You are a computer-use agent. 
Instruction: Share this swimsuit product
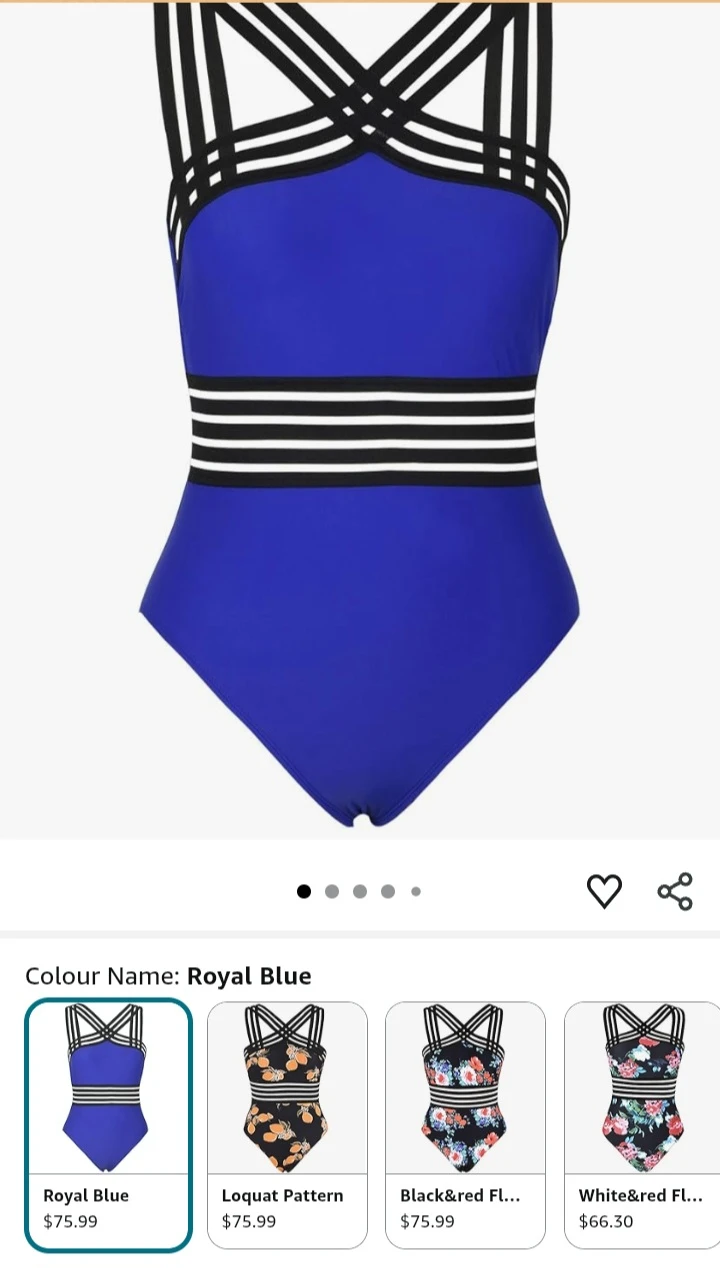point(675,891)
